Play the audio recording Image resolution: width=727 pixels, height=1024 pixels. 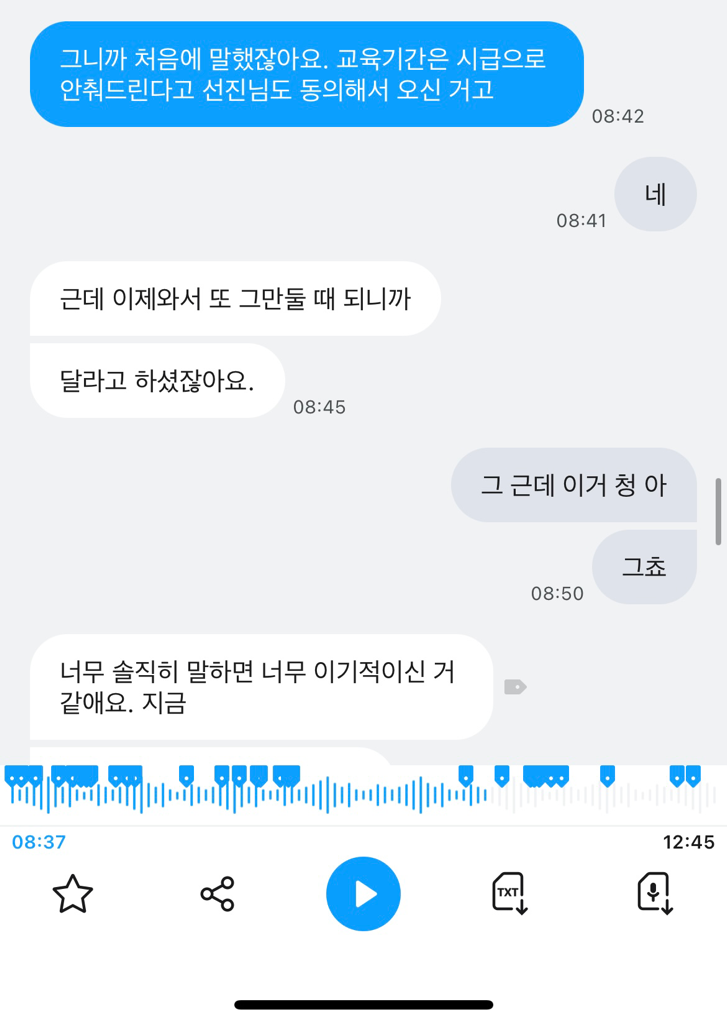pyautogui.click(x=363, y=894)
